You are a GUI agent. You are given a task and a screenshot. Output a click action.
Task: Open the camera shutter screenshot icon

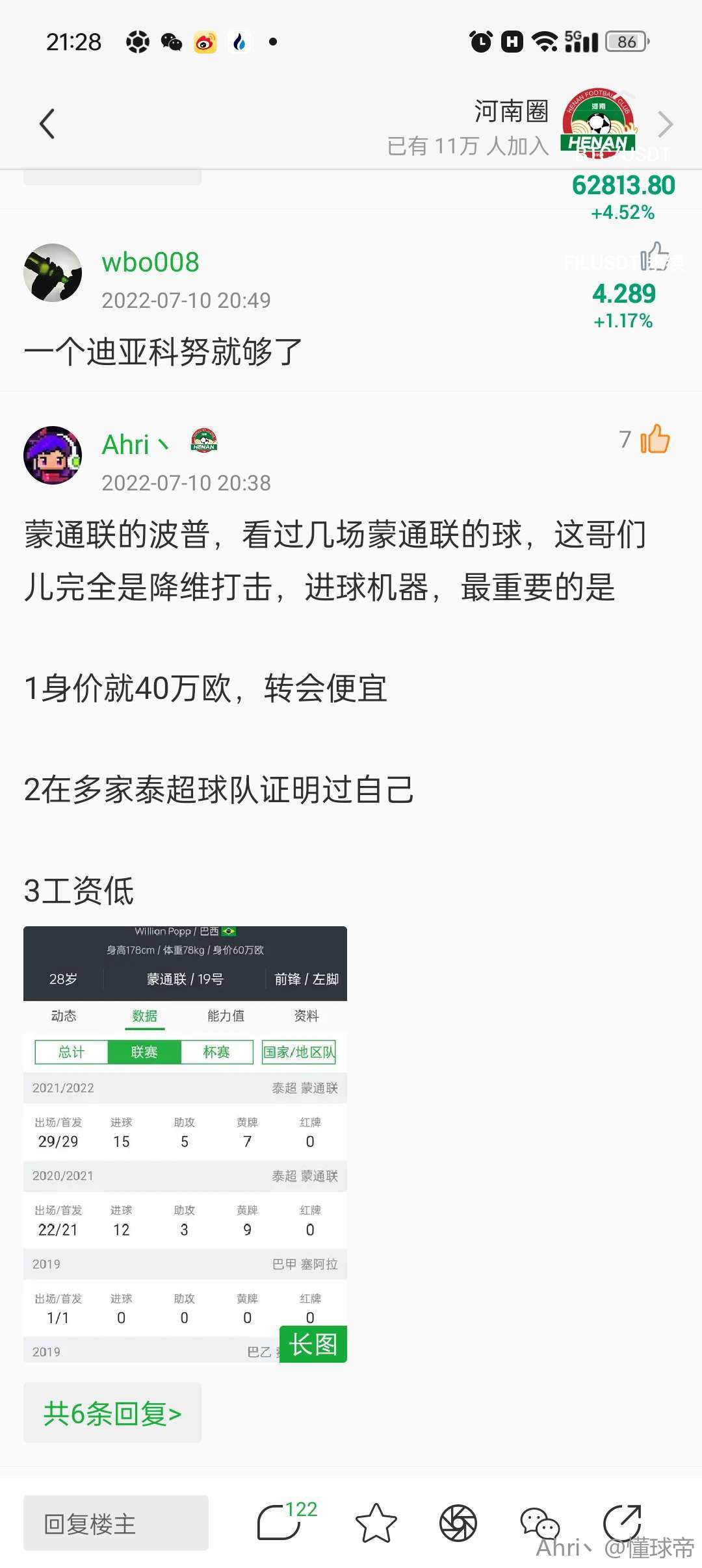pos(458,1523)
